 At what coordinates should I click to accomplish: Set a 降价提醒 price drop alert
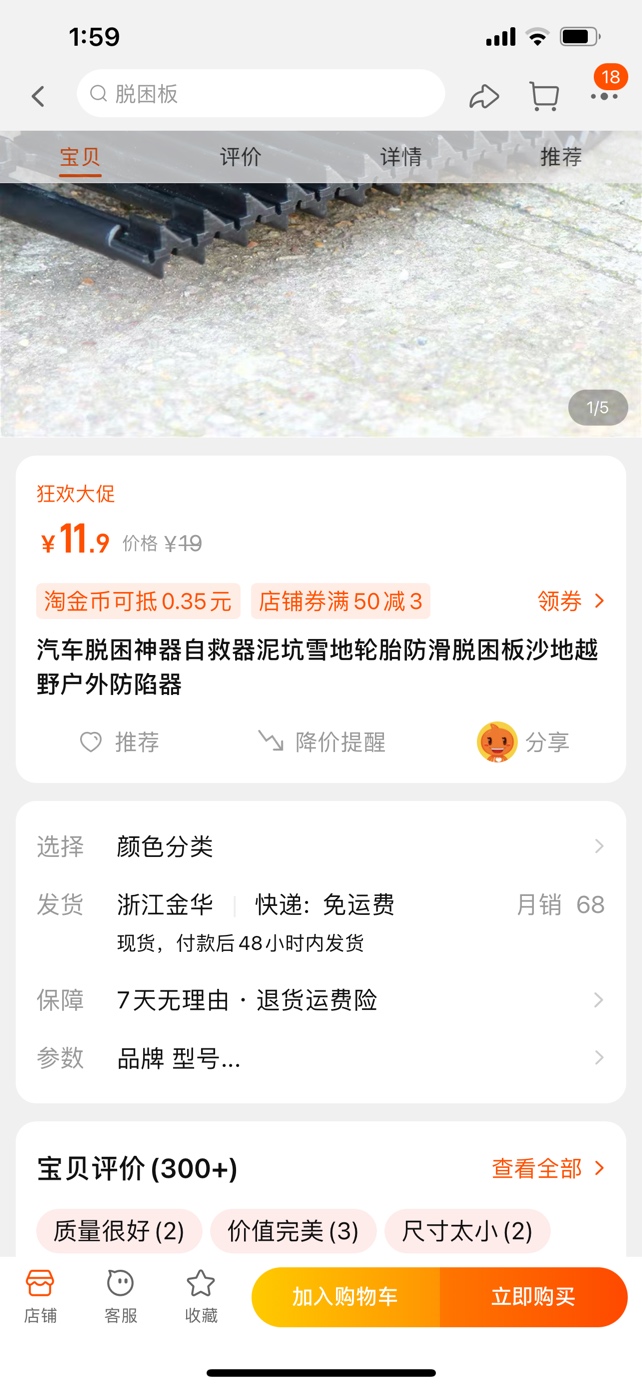(321, 742)
